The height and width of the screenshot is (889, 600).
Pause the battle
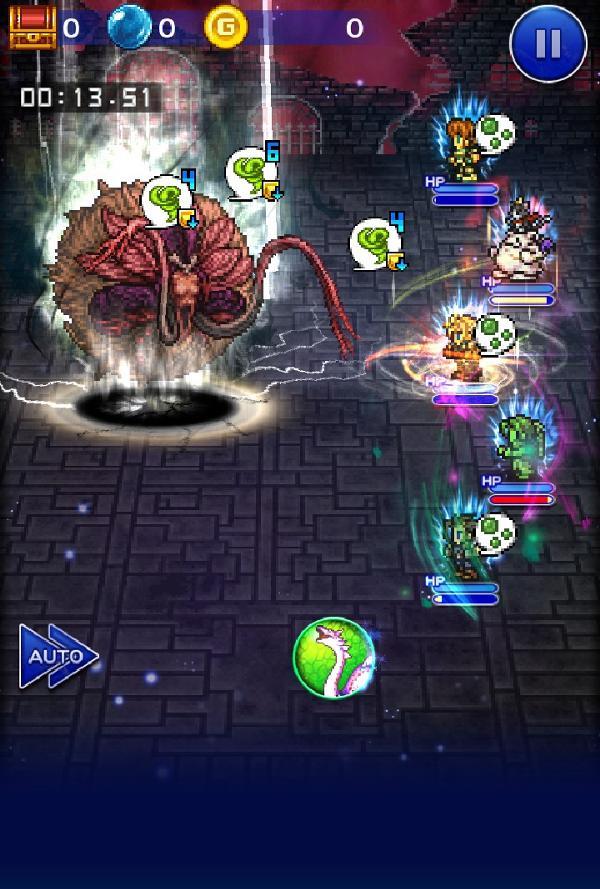click(x=547, y=45)
